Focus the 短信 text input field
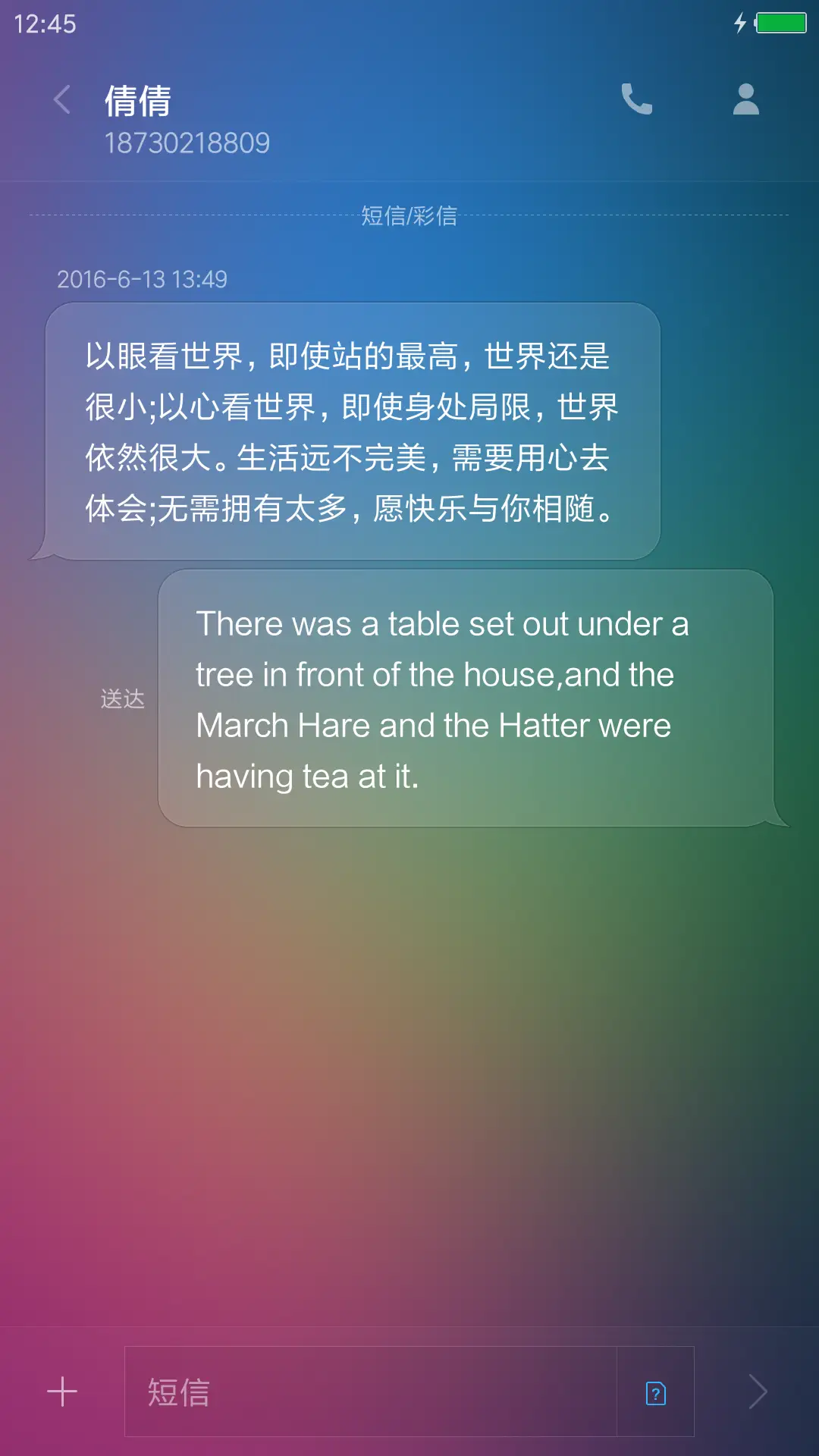This screenshot has height=1456, width=819. click(370, 1392)
